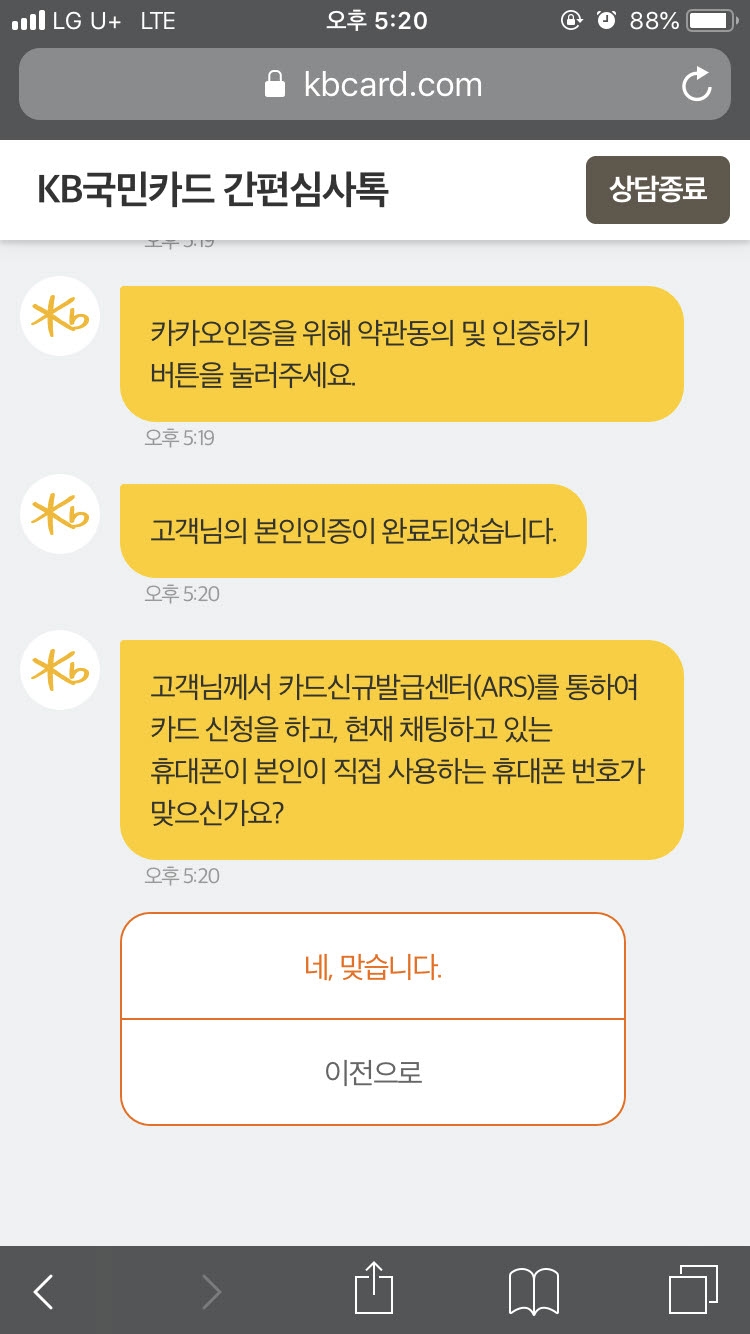Choose 이전으로 to go back
The width and height of the screenshot is (750, 1334).
coord(372,1070)
